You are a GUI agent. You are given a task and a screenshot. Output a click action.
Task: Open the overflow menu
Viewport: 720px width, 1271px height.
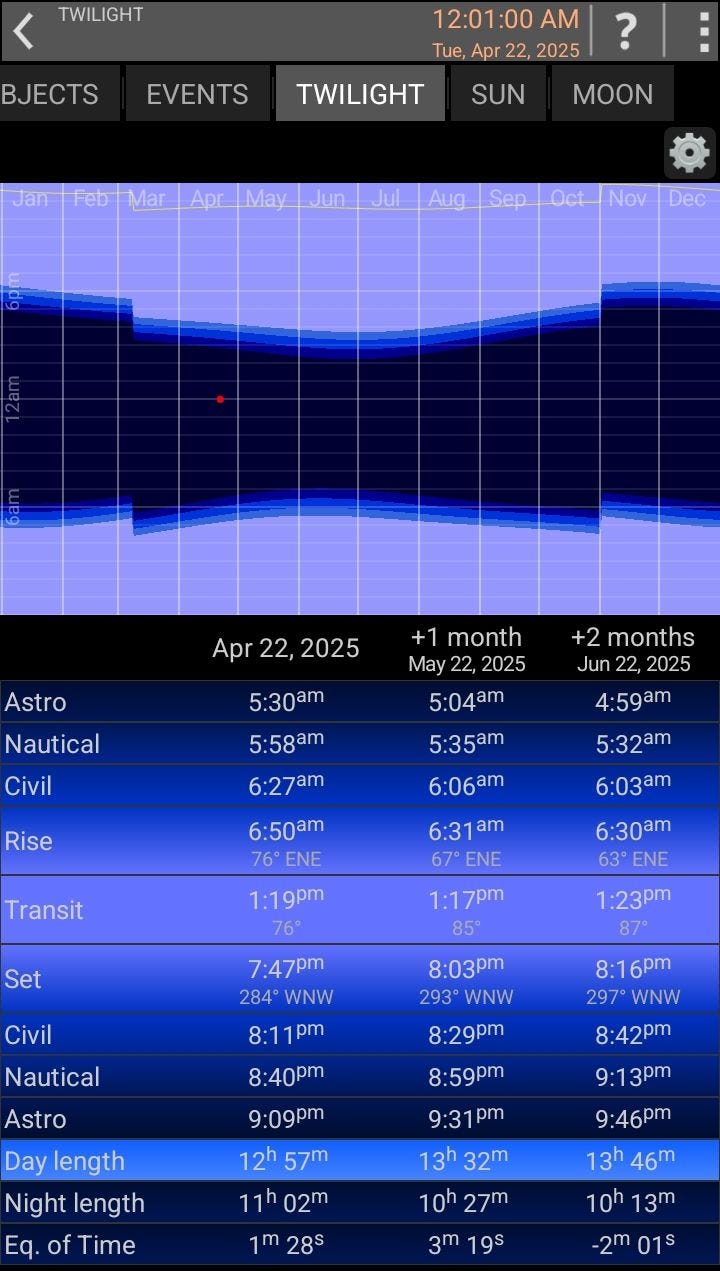[x=704, y=32]
